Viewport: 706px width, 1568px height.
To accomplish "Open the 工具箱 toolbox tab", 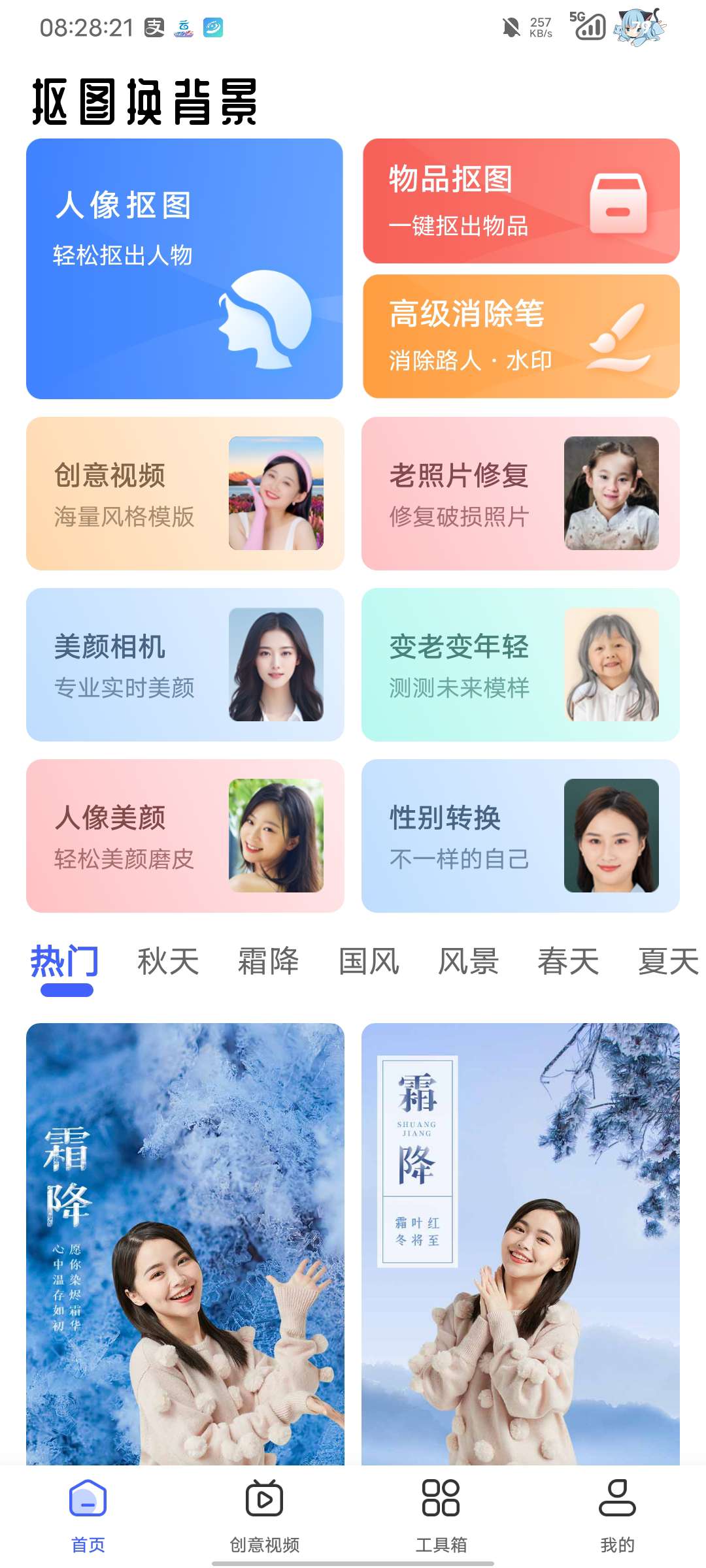I will tap(441, 1516).
